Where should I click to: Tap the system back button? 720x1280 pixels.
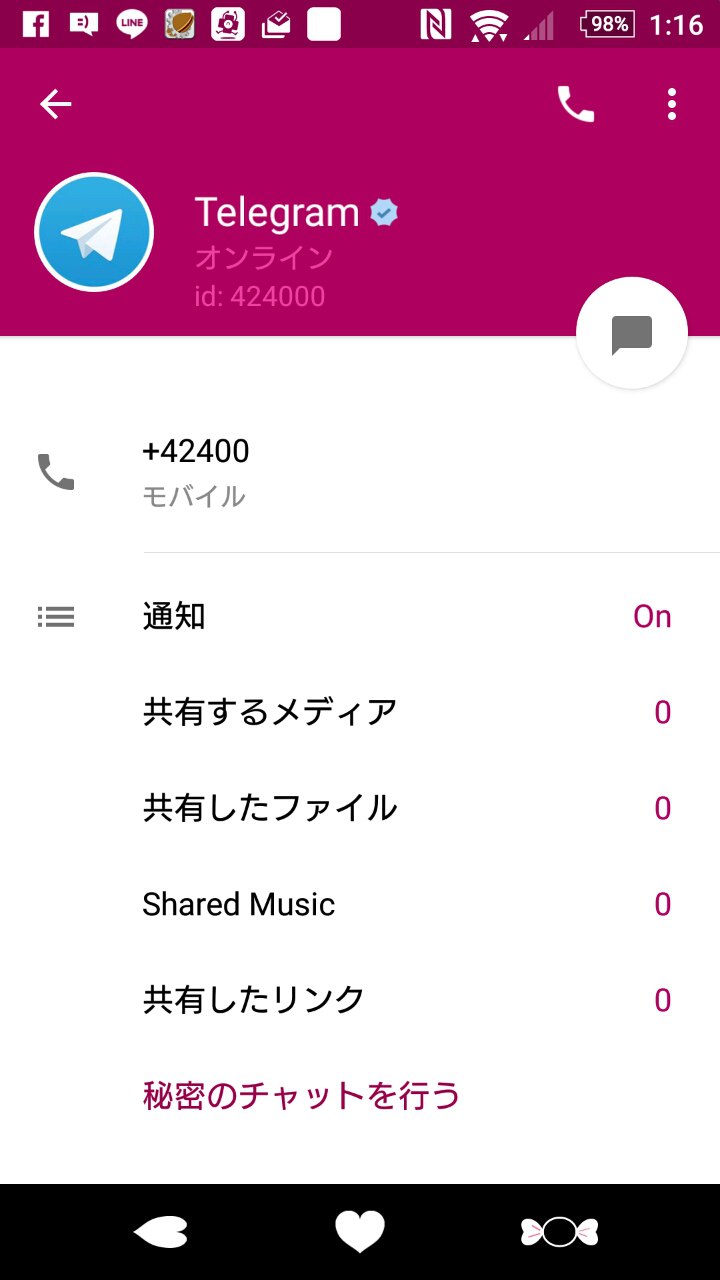(160, 1232)
